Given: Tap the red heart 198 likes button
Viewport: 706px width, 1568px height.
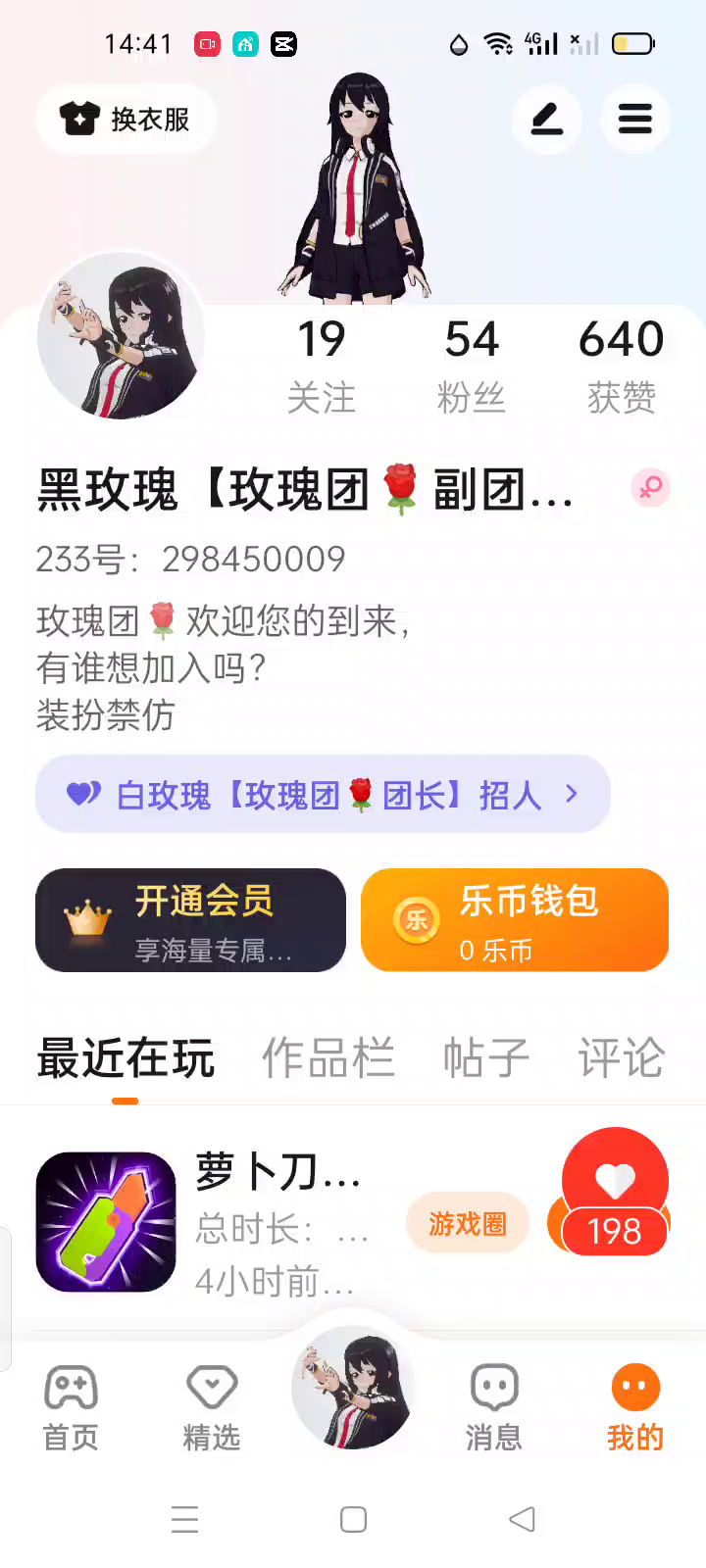Looking at the screenshot, I should click(614, 1194).
